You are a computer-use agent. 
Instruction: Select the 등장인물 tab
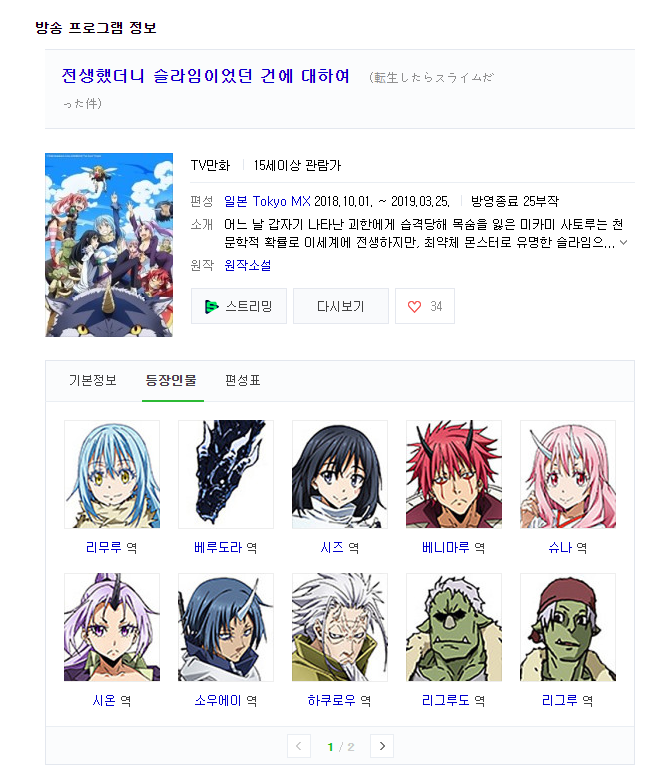coord(172,380)
